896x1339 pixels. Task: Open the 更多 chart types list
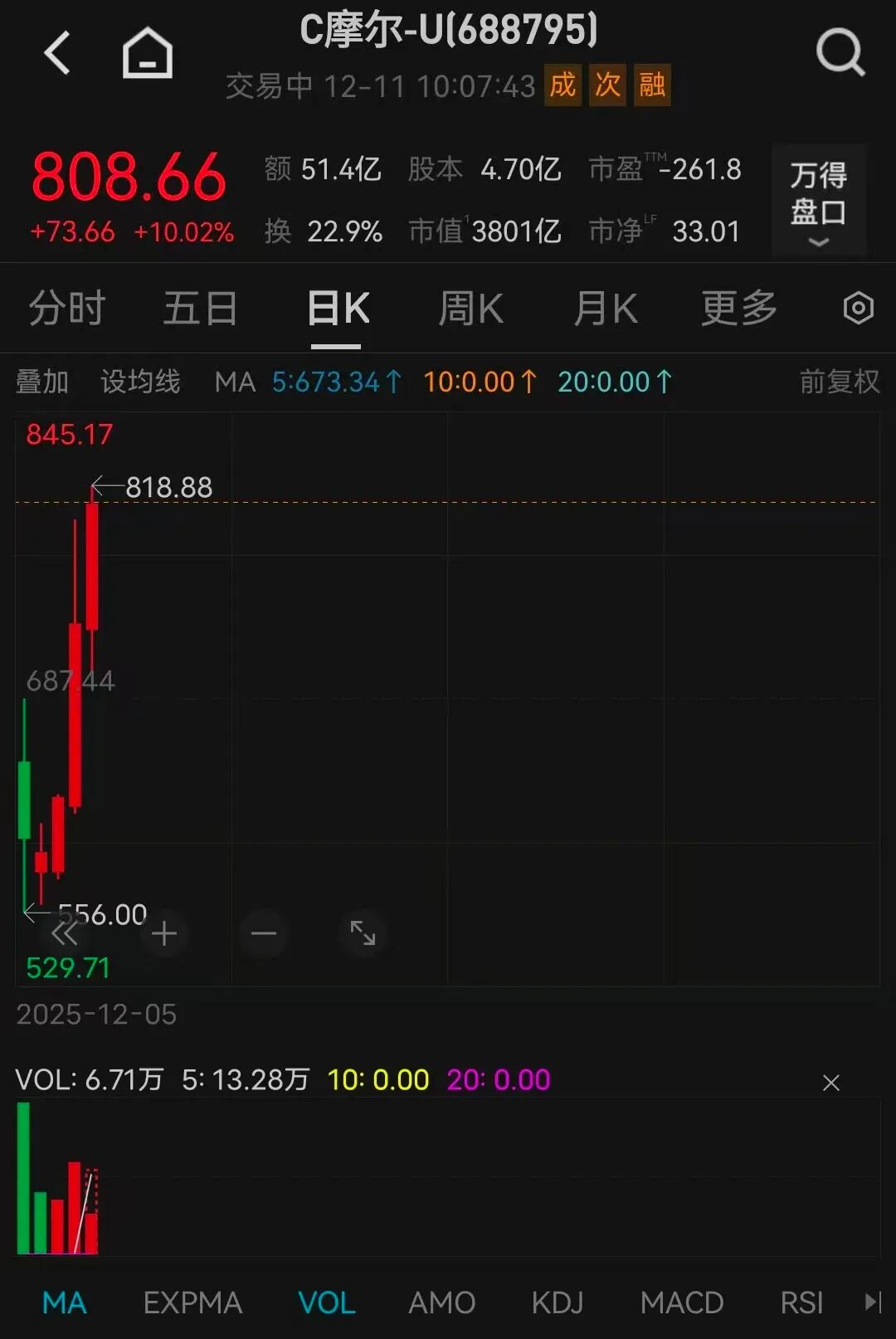(737, 307)
